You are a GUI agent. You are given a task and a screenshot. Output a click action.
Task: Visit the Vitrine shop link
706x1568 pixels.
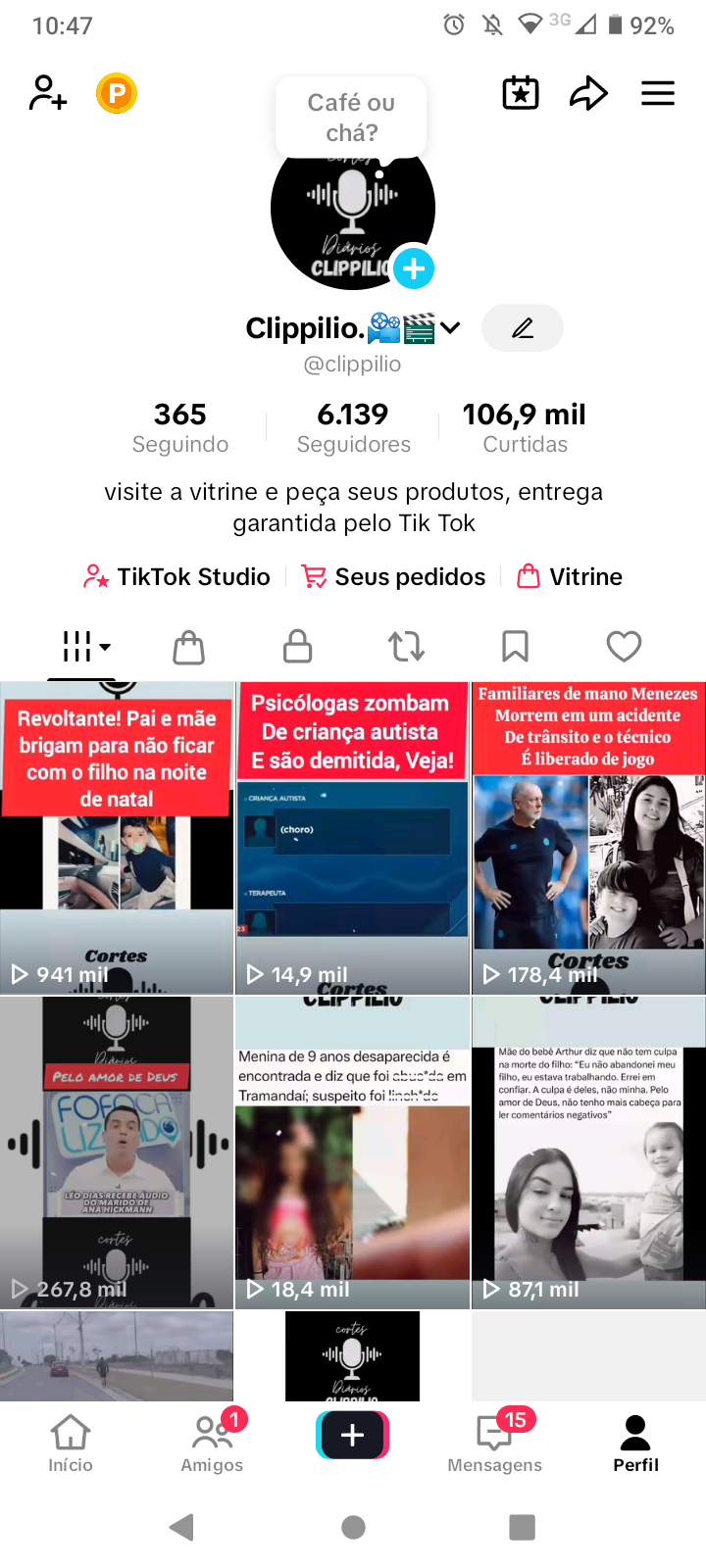tap(570, 576)
